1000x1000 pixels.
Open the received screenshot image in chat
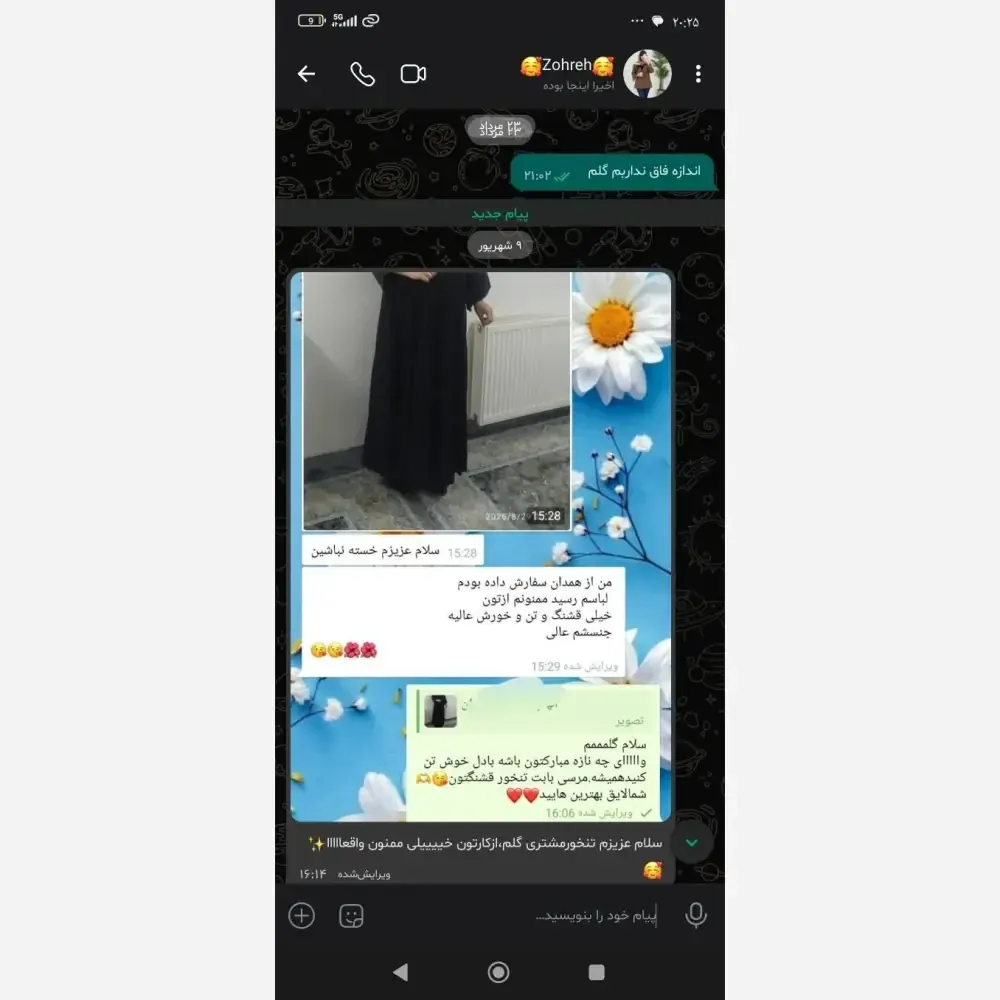[x=481, y=547]
